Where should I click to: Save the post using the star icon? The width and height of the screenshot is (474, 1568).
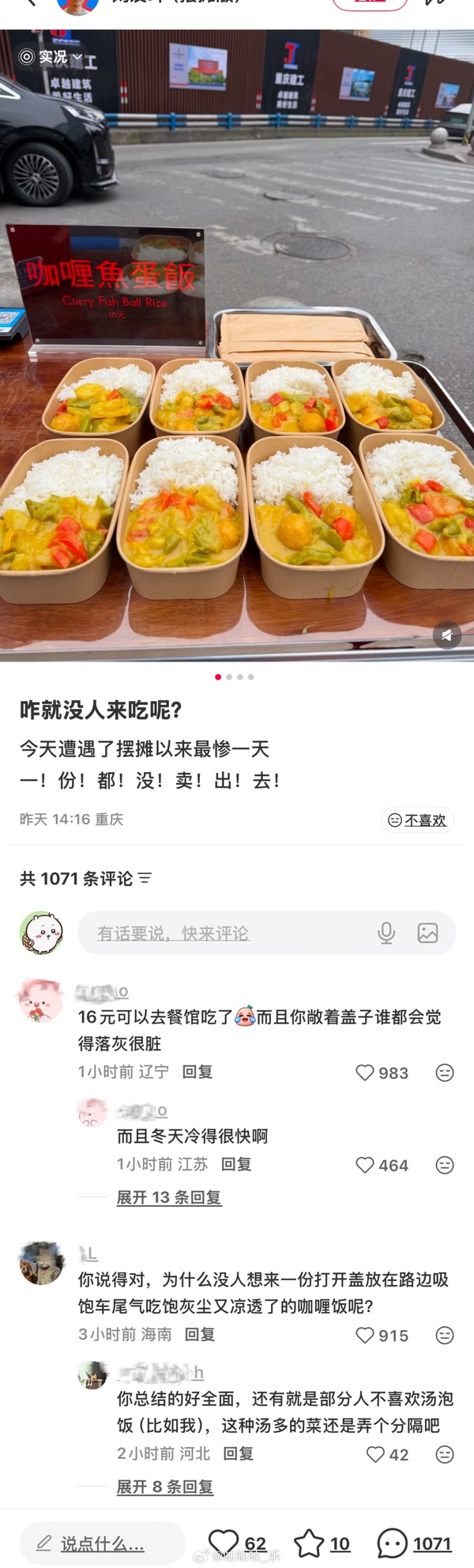pos(309,1543)
